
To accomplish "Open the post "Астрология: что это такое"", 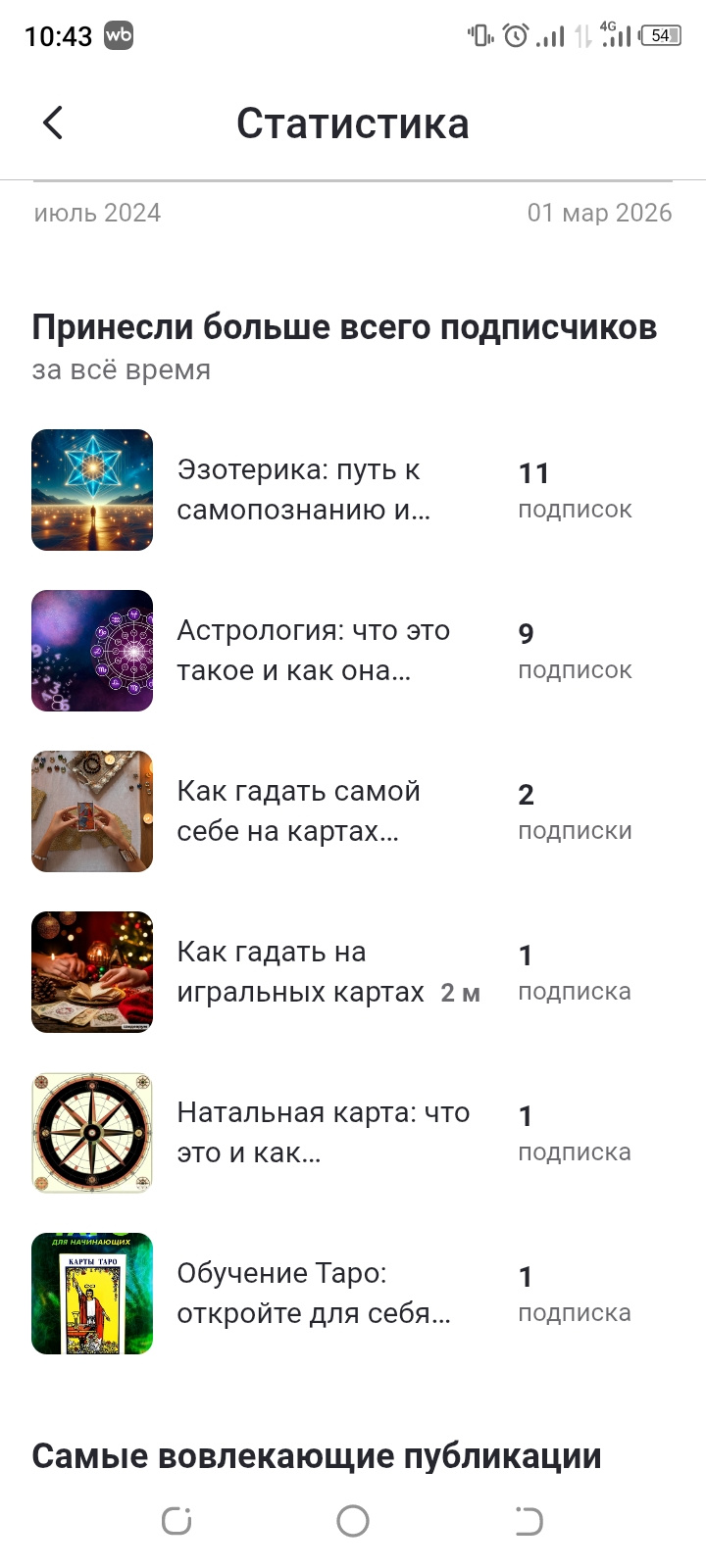I will 314,651.
